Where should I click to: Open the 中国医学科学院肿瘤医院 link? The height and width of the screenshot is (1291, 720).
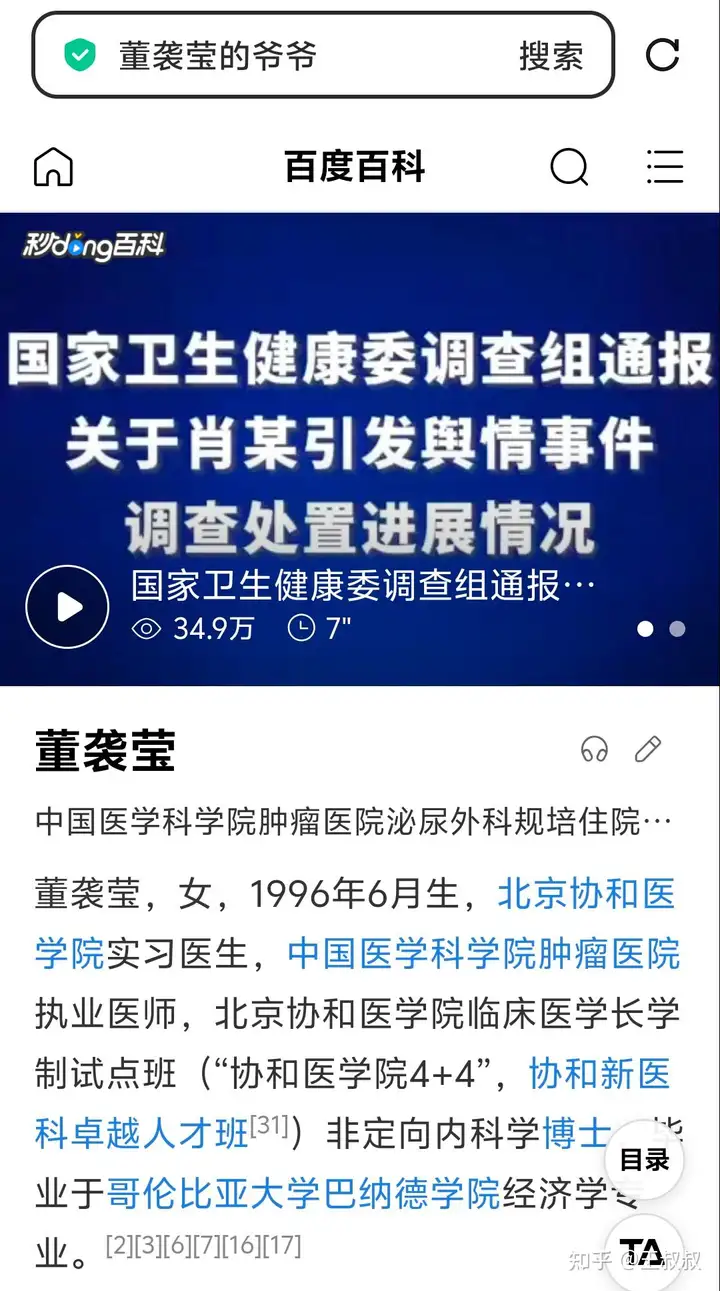483,954
